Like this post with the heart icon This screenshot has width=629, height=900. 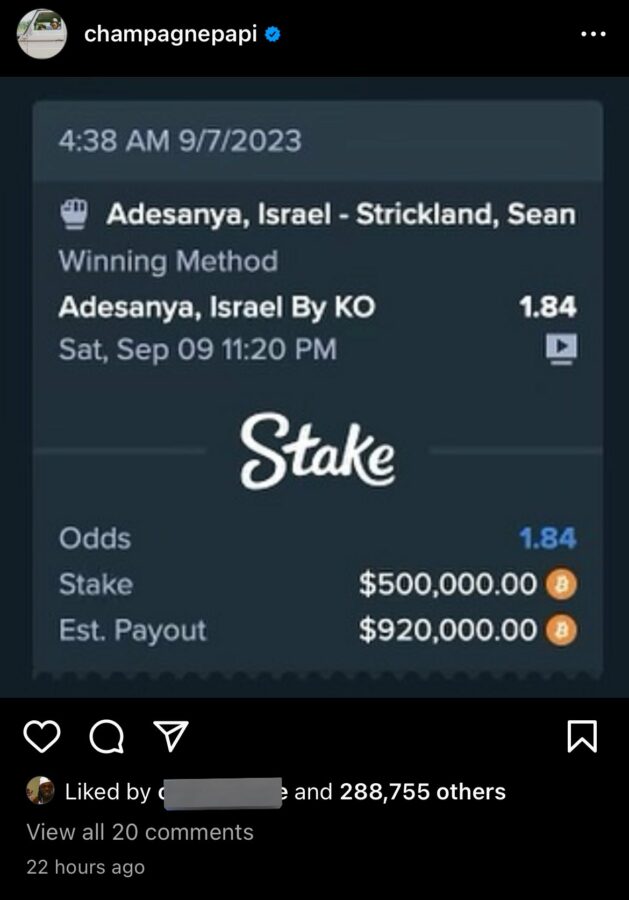coord(42,738)
